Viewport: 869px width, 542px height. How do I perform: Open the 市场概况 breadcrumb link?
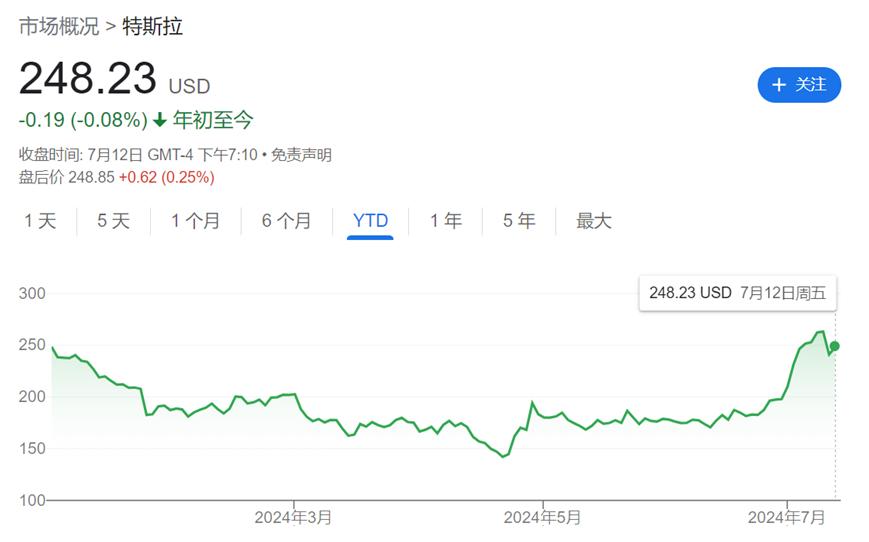click(59, 27)
